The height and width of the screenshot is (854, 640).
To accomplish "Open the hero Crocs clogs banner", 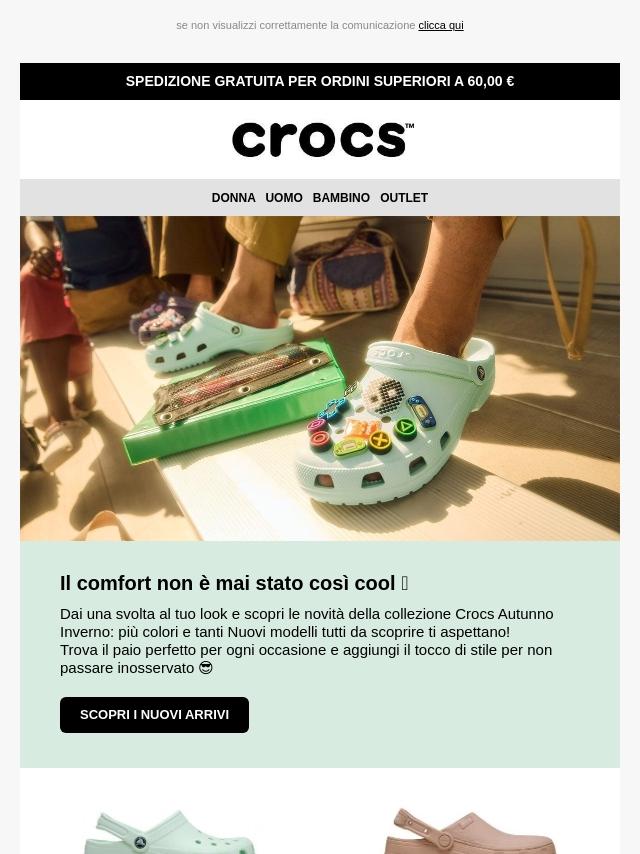I will (320, 378).
